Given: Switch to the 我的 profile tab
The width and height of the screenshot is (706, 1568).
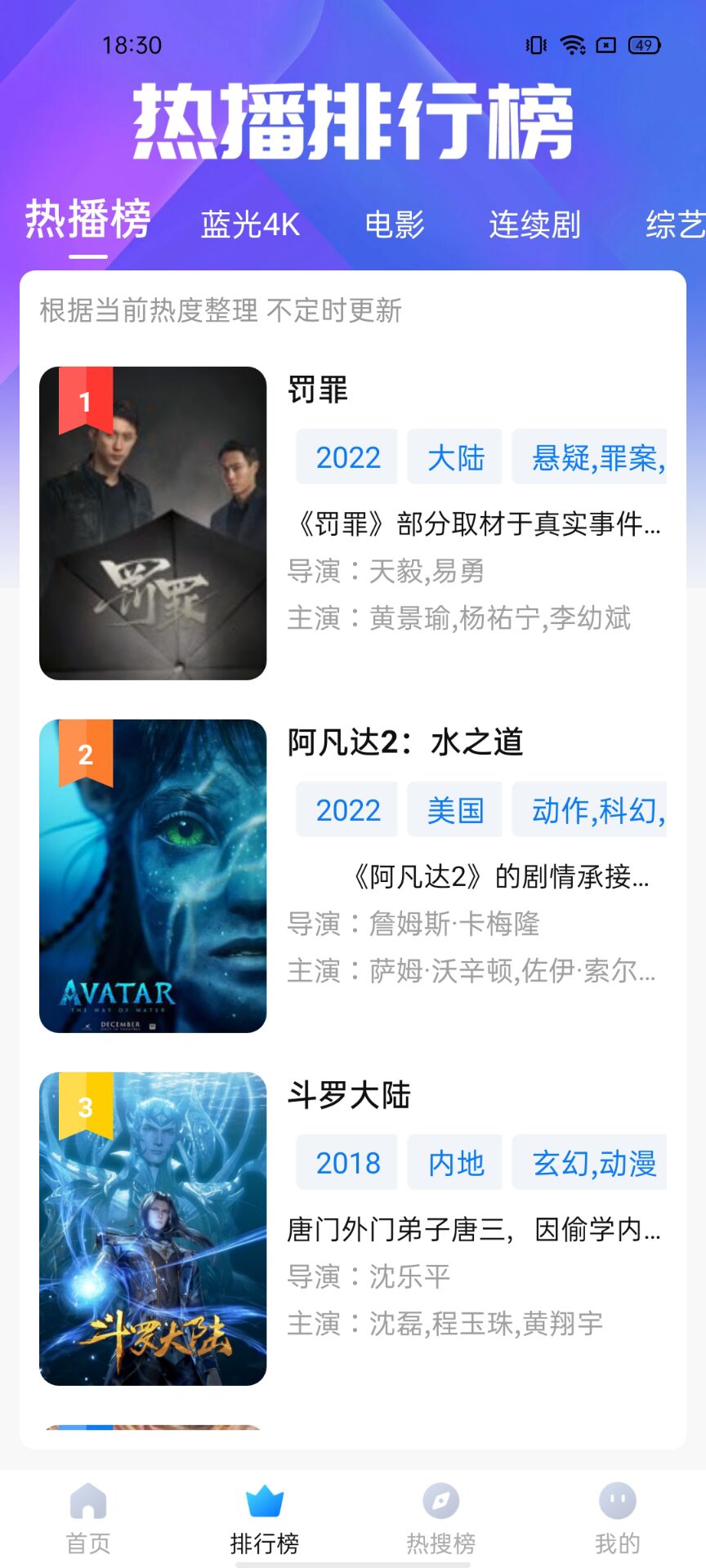Looking at the screenshot, I should coord(617,1519).
